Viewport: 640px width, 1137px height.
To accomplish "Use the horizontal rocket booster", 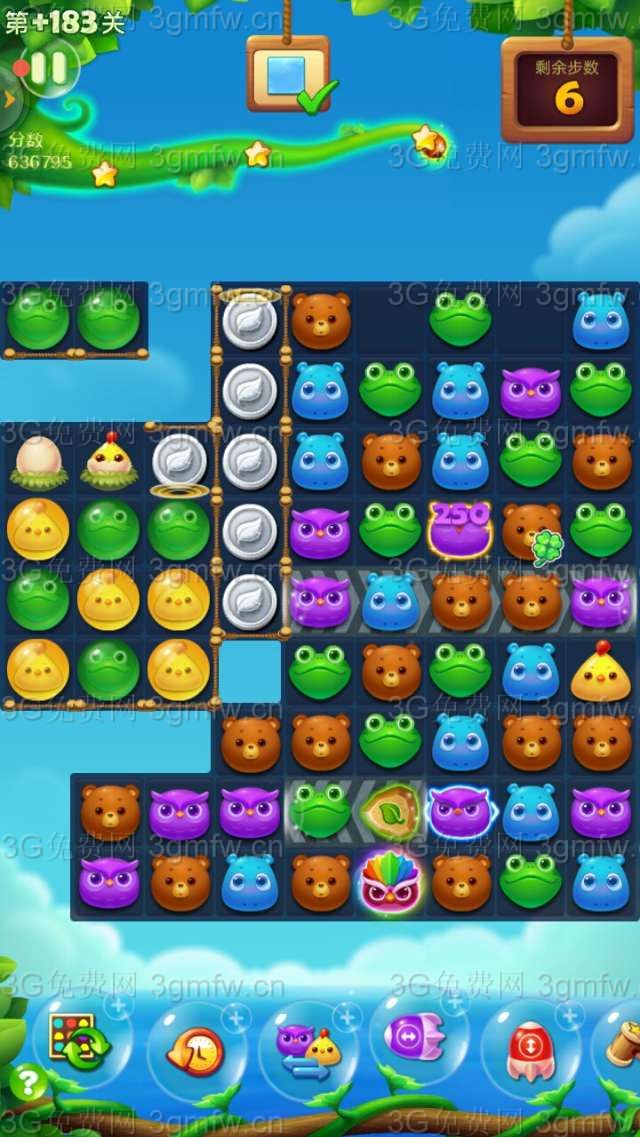I will 417,1041.
